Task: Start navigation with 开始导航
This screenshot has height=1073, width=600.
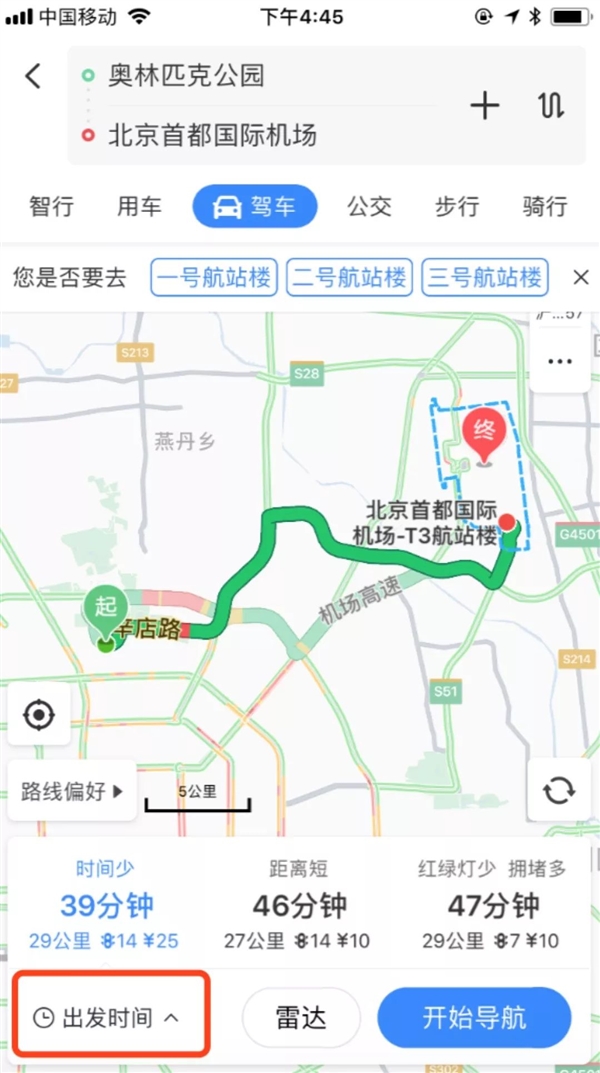Action: click(x=474, y=1018)
